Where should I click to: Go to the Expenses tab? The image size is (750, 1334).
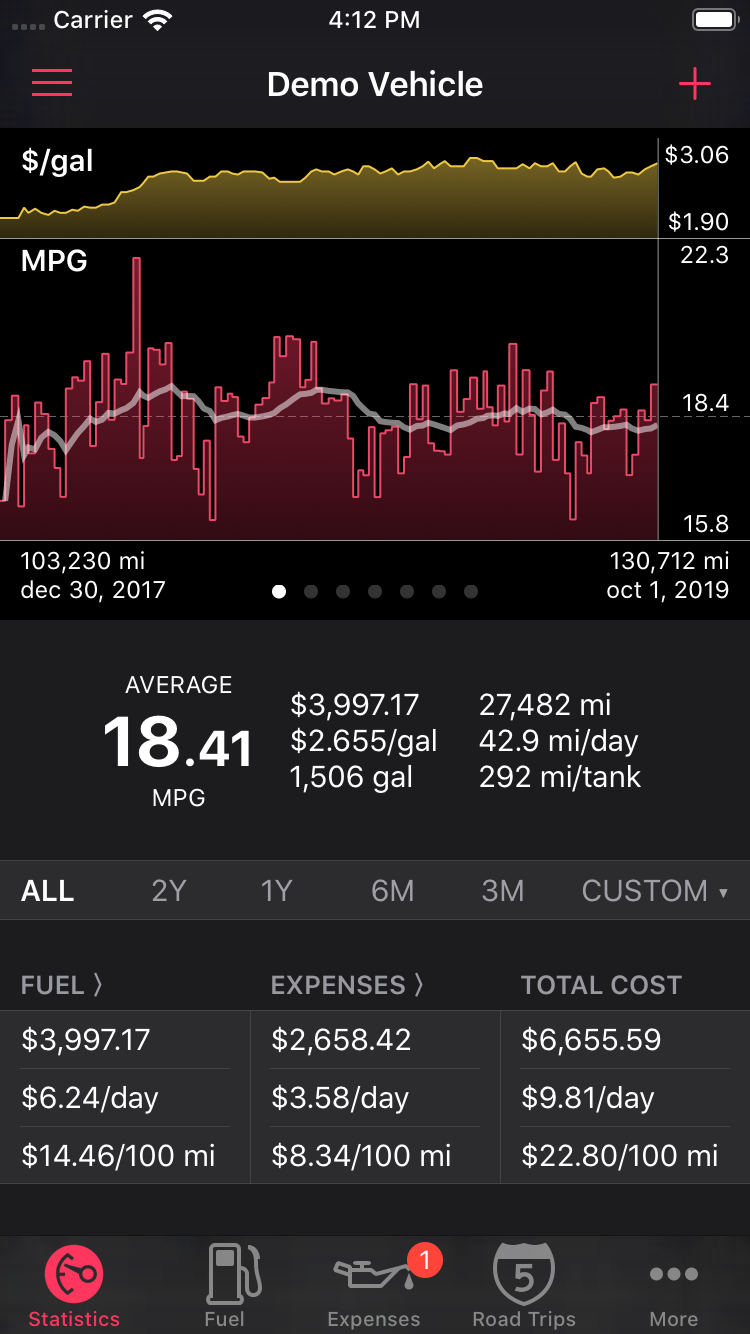pyautogui.click(x=375, y=1285)
